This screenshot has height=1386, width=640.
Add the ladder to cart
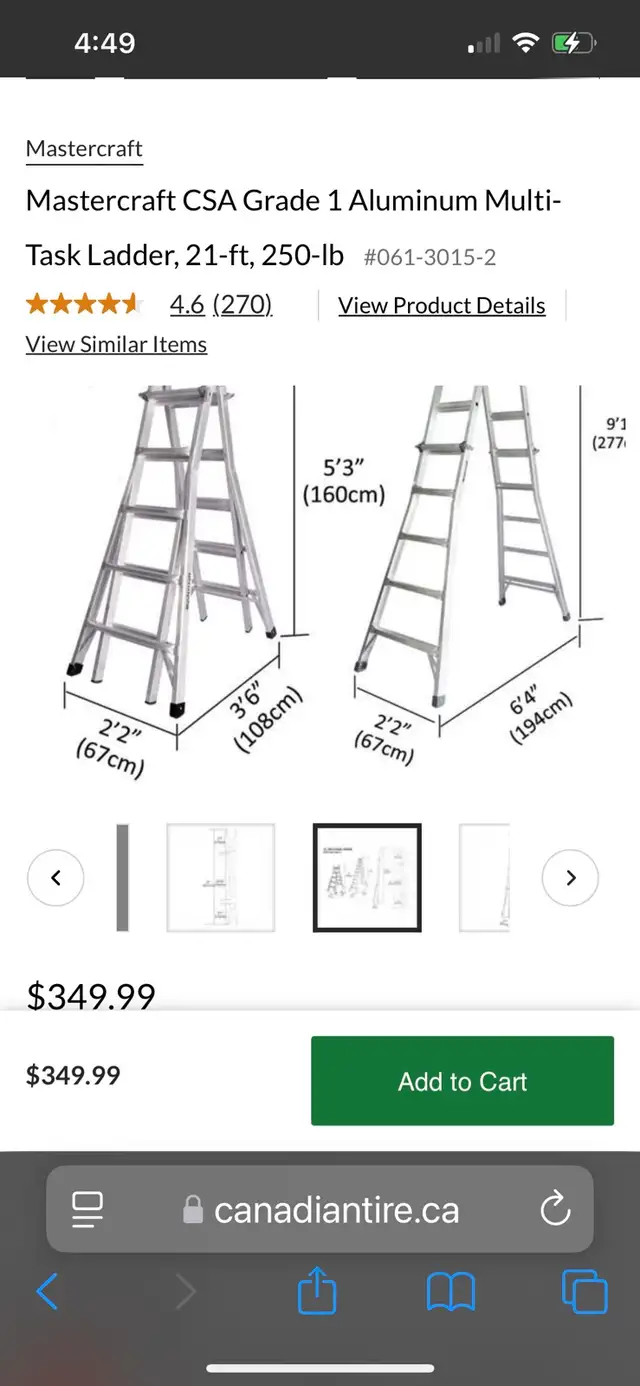coord(462,1081)
